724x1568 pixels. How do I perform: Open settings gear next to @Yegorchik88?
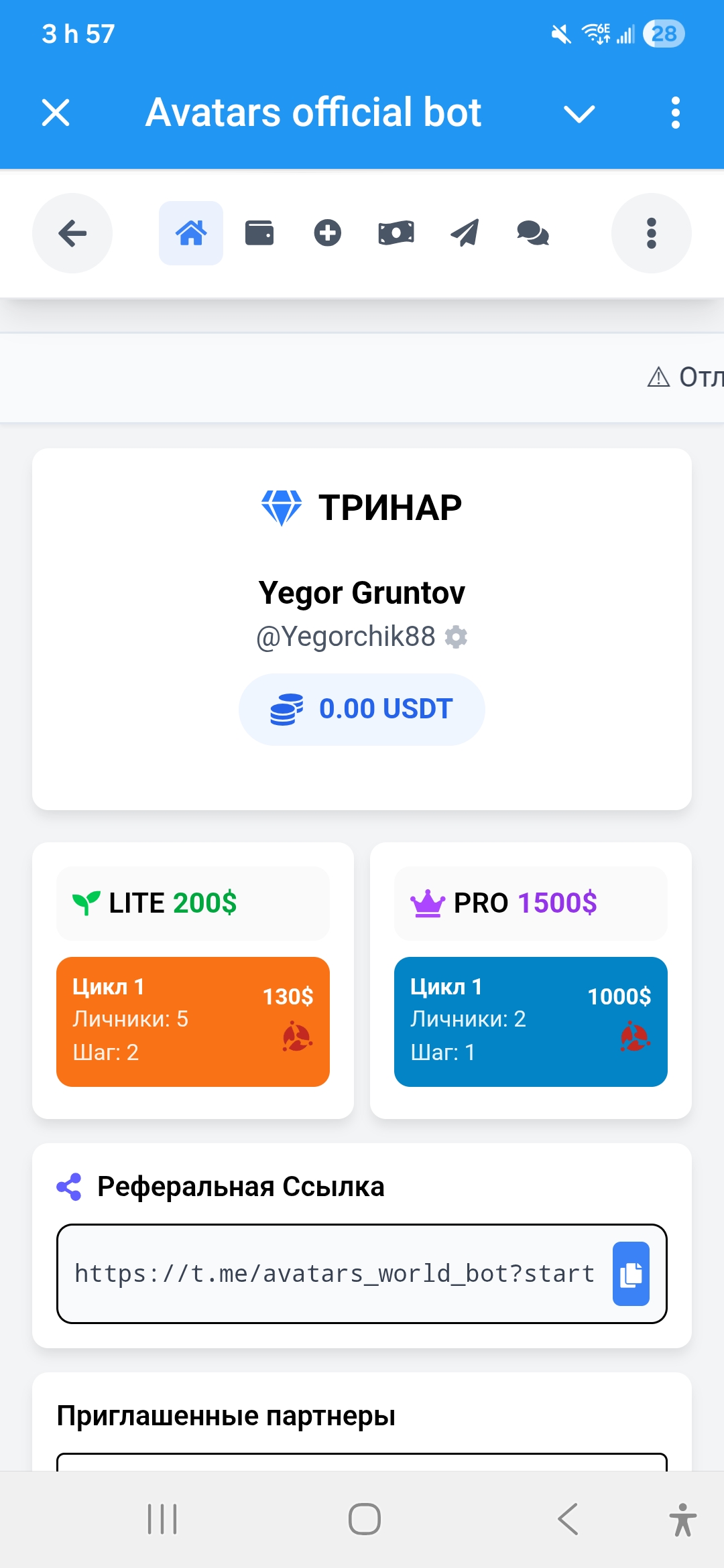pos(457,637)
